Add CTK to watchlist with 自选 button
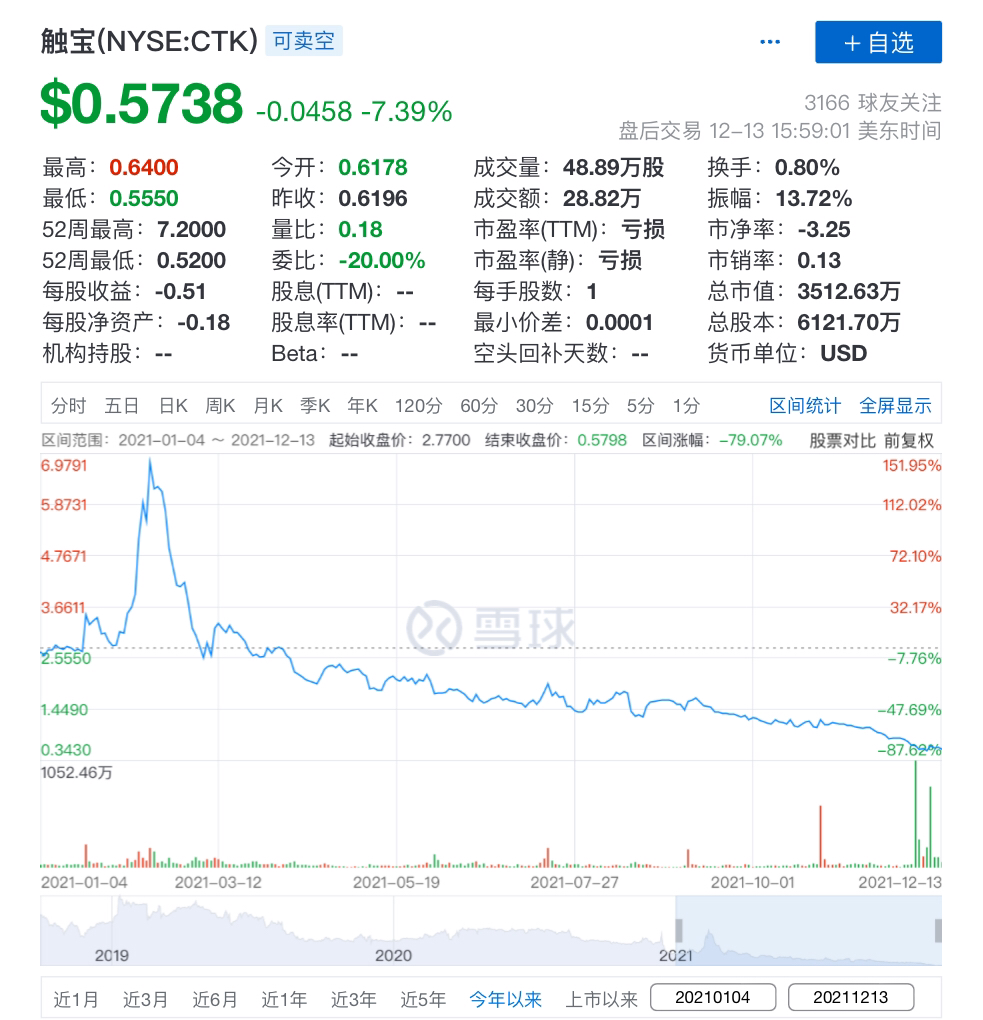The width and height of the screenshot is (983, 1020). point(878,42)
